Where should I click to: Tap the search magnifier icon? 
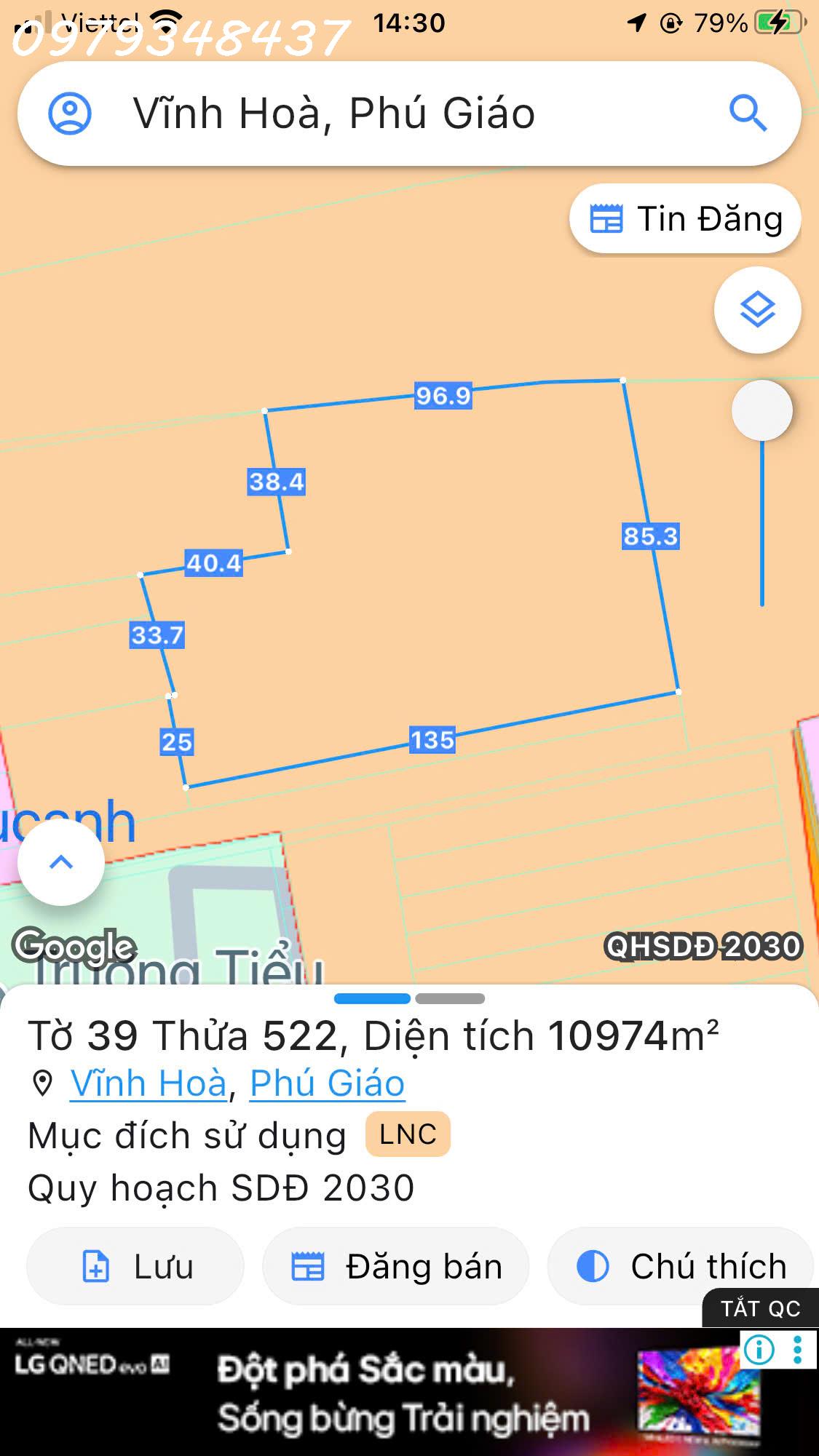coord(748,114)
